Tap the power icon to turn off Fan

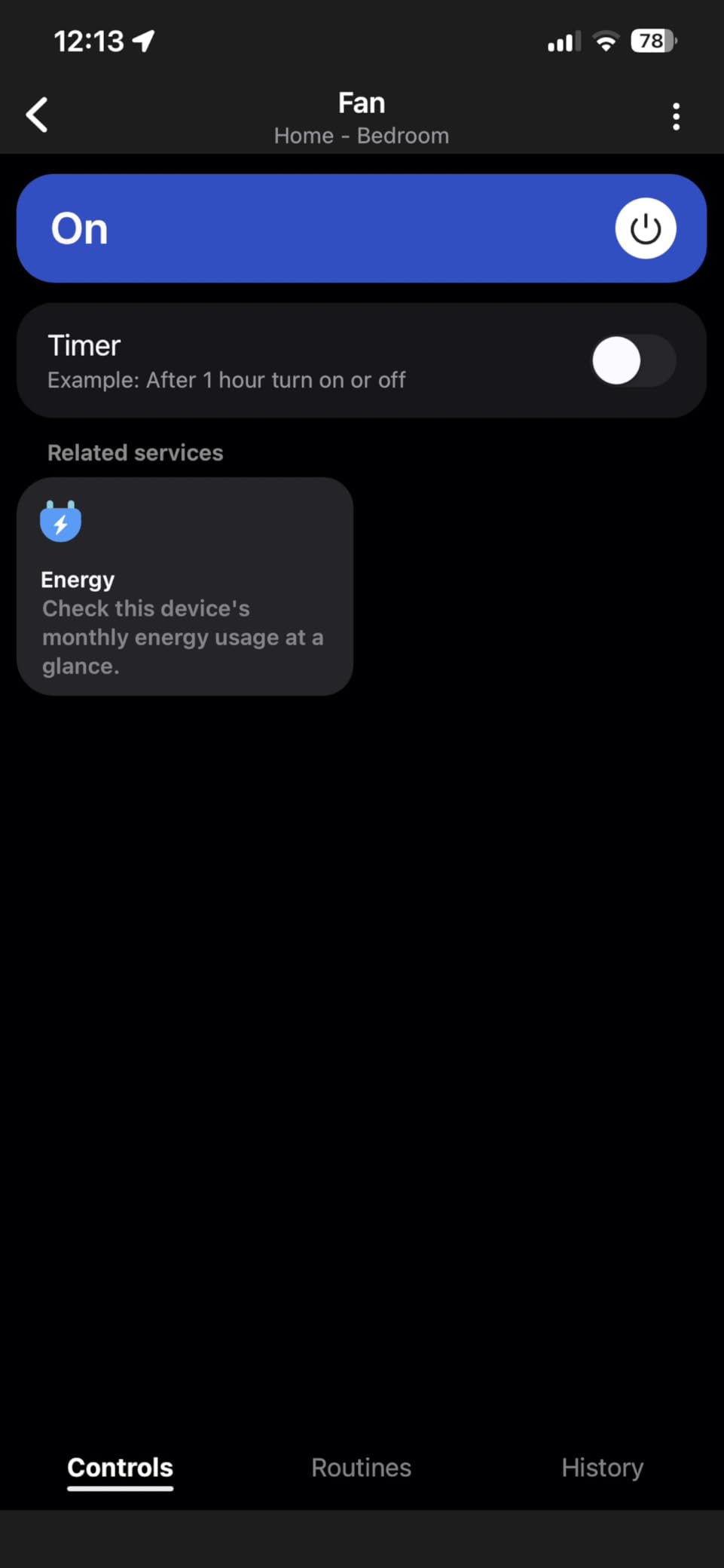point(645,228)
